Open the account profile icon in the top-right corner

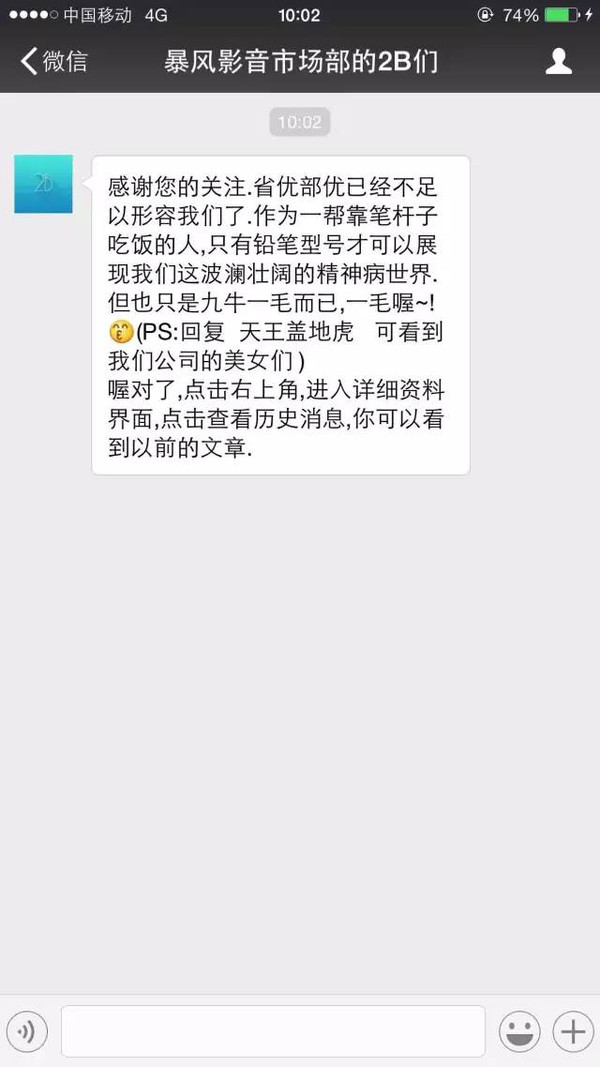click(558, 62)
